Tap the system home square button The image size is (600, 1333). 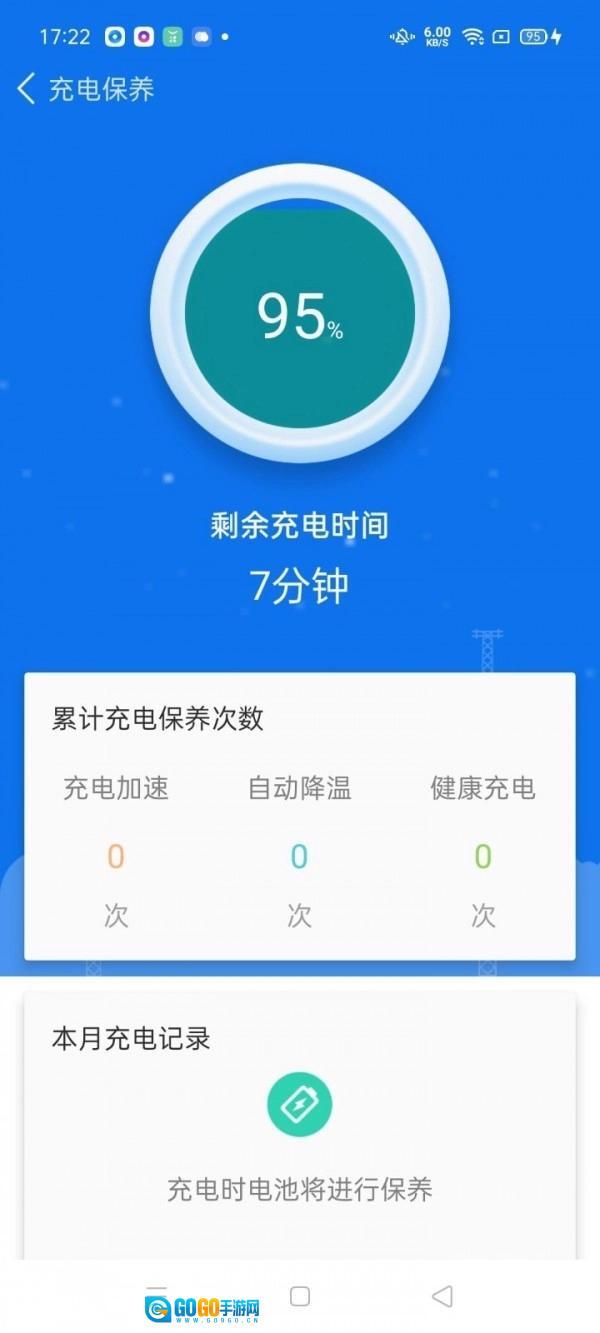(299, 1296)
